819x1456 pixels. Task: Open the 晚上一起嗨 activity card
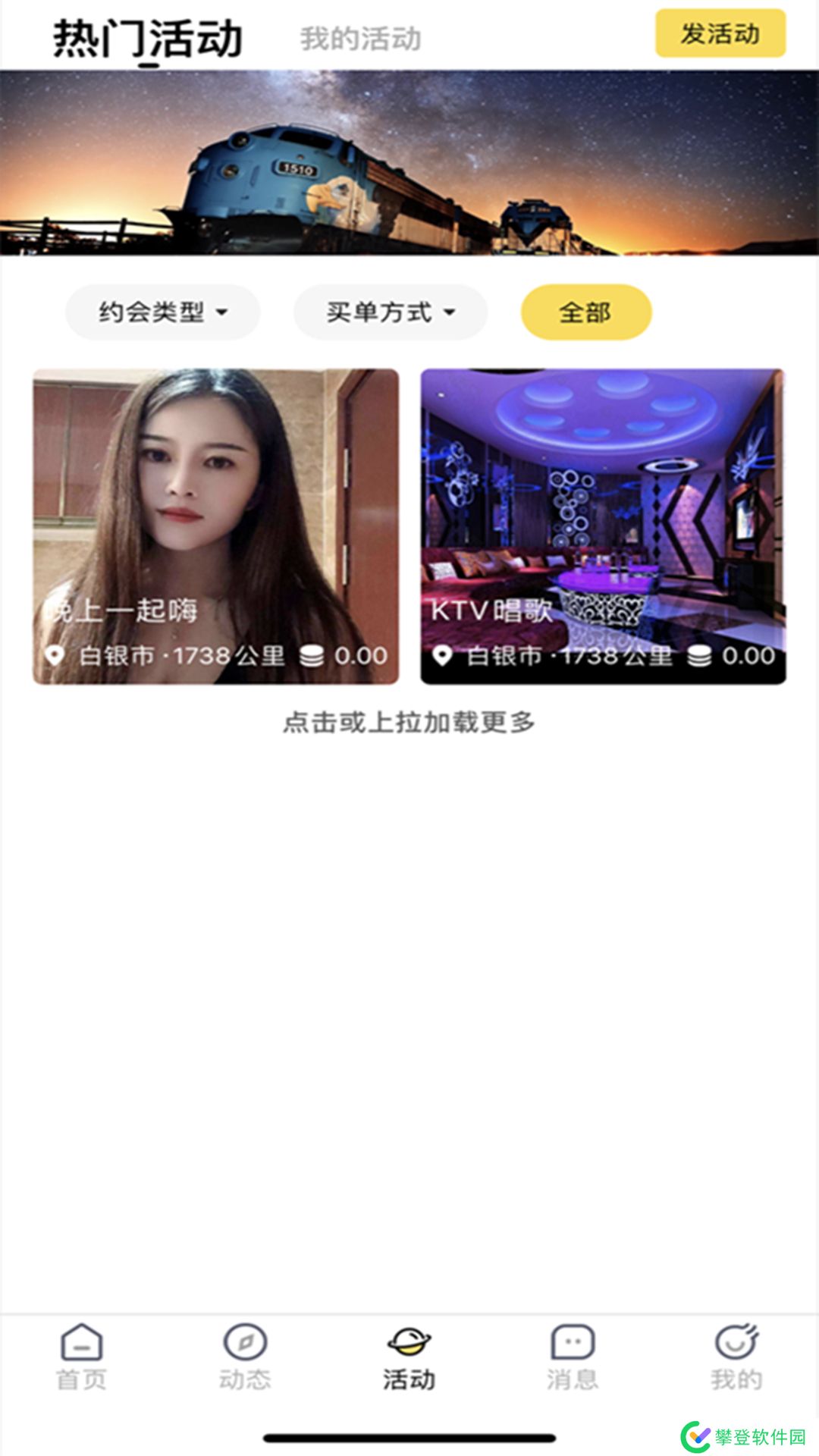click(215, 526)
